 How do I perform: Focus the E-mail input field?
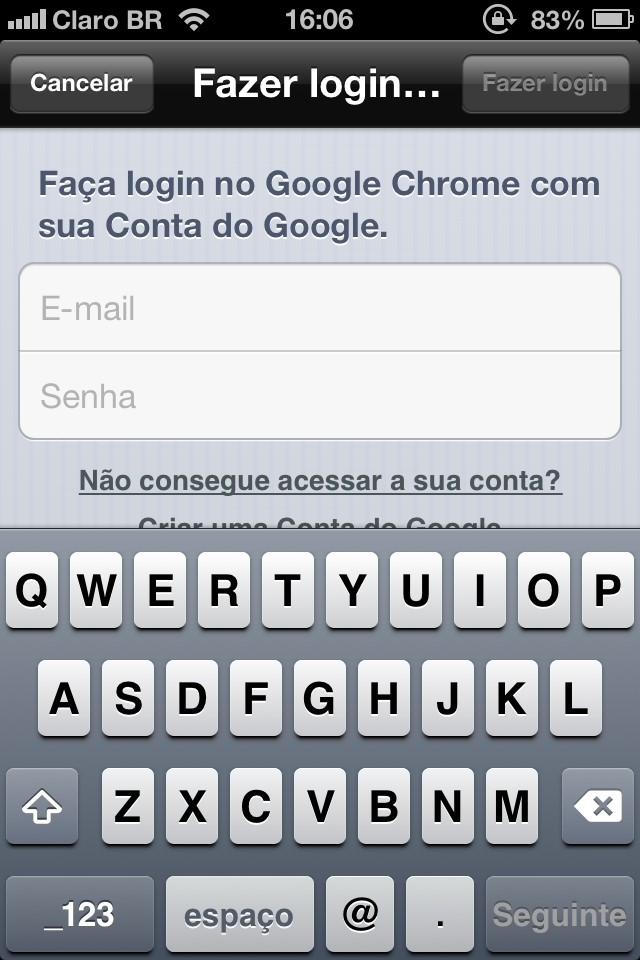click(x=320, y=308)
